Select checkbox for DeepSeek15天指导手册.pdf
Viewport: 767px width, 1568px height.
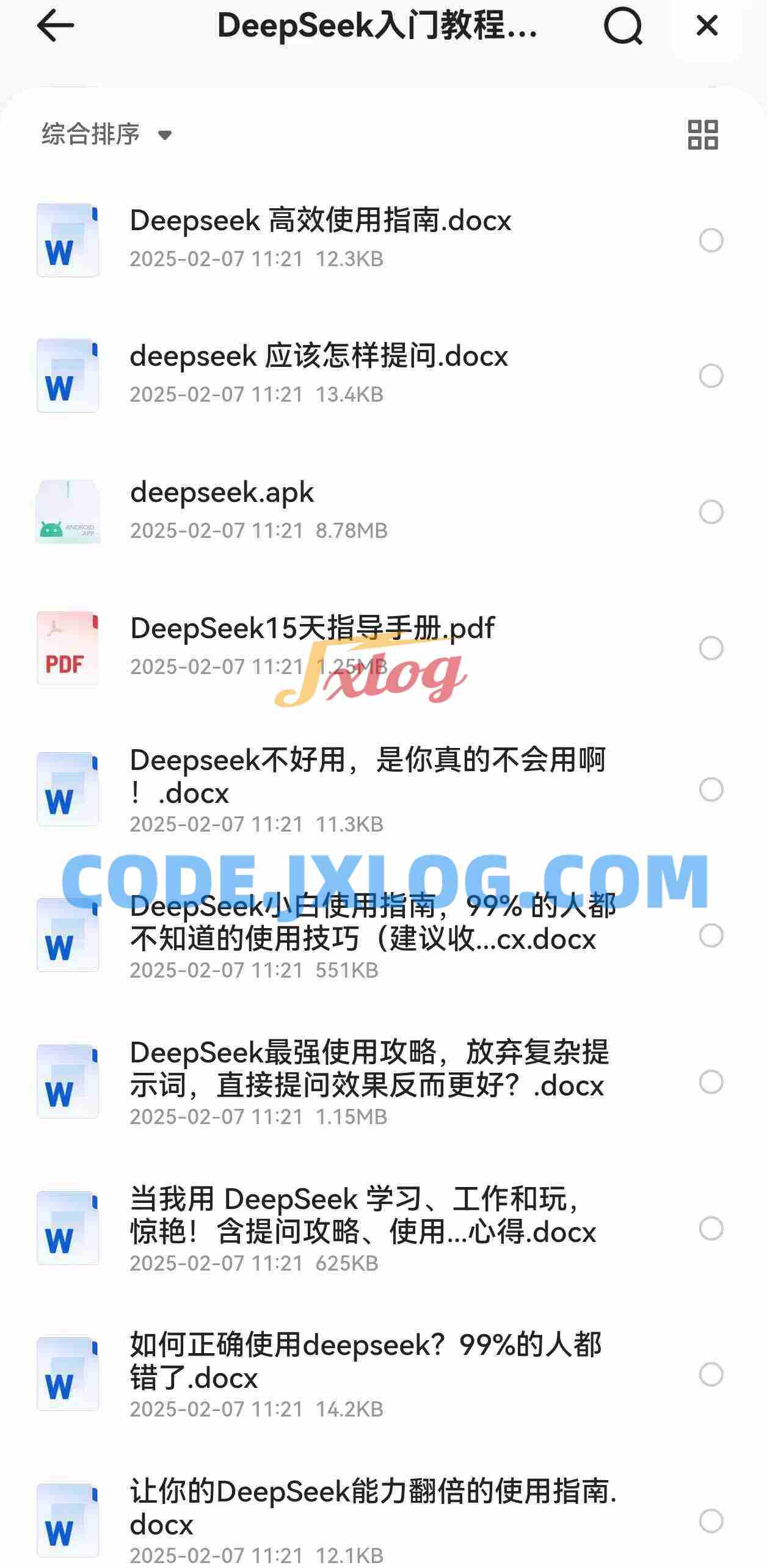711,648
